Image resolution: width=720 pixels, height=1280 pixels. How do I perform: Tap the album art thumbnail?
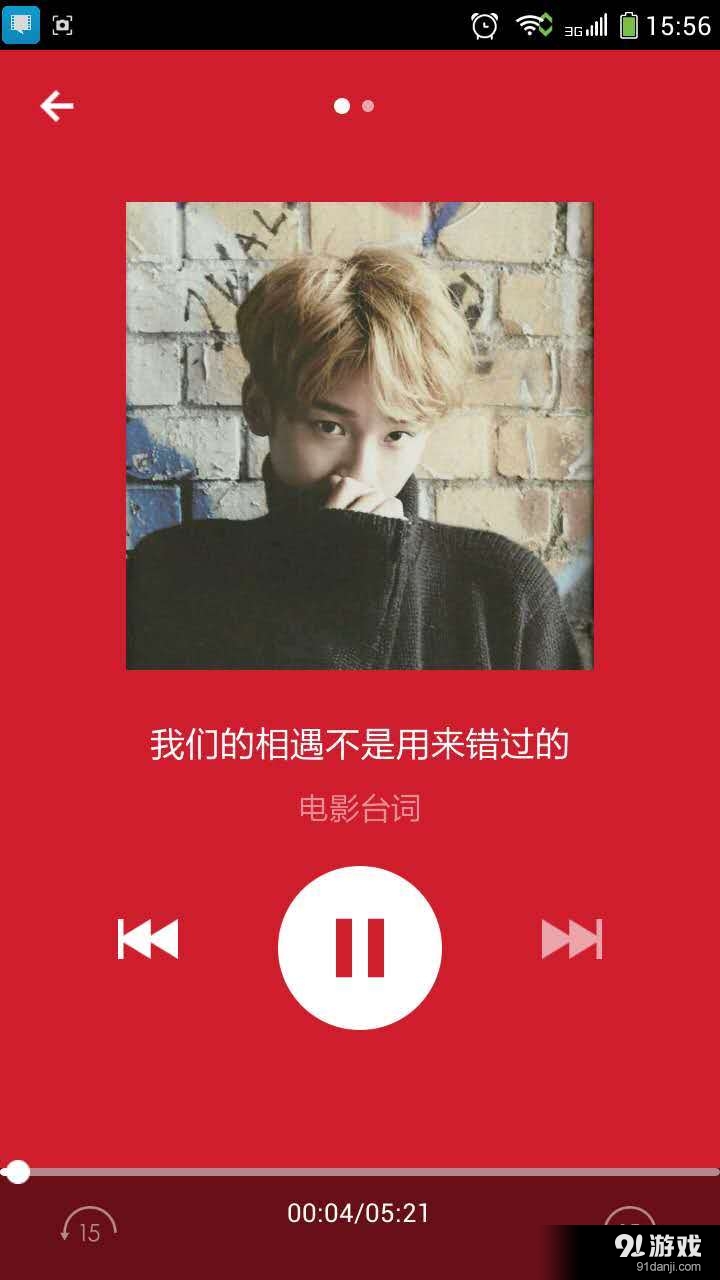point(360,433)
